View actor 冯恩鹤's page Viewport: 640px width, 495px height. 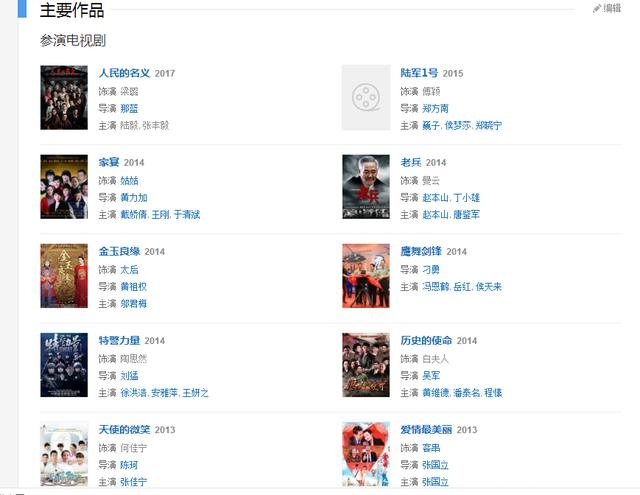pos(436,286)
